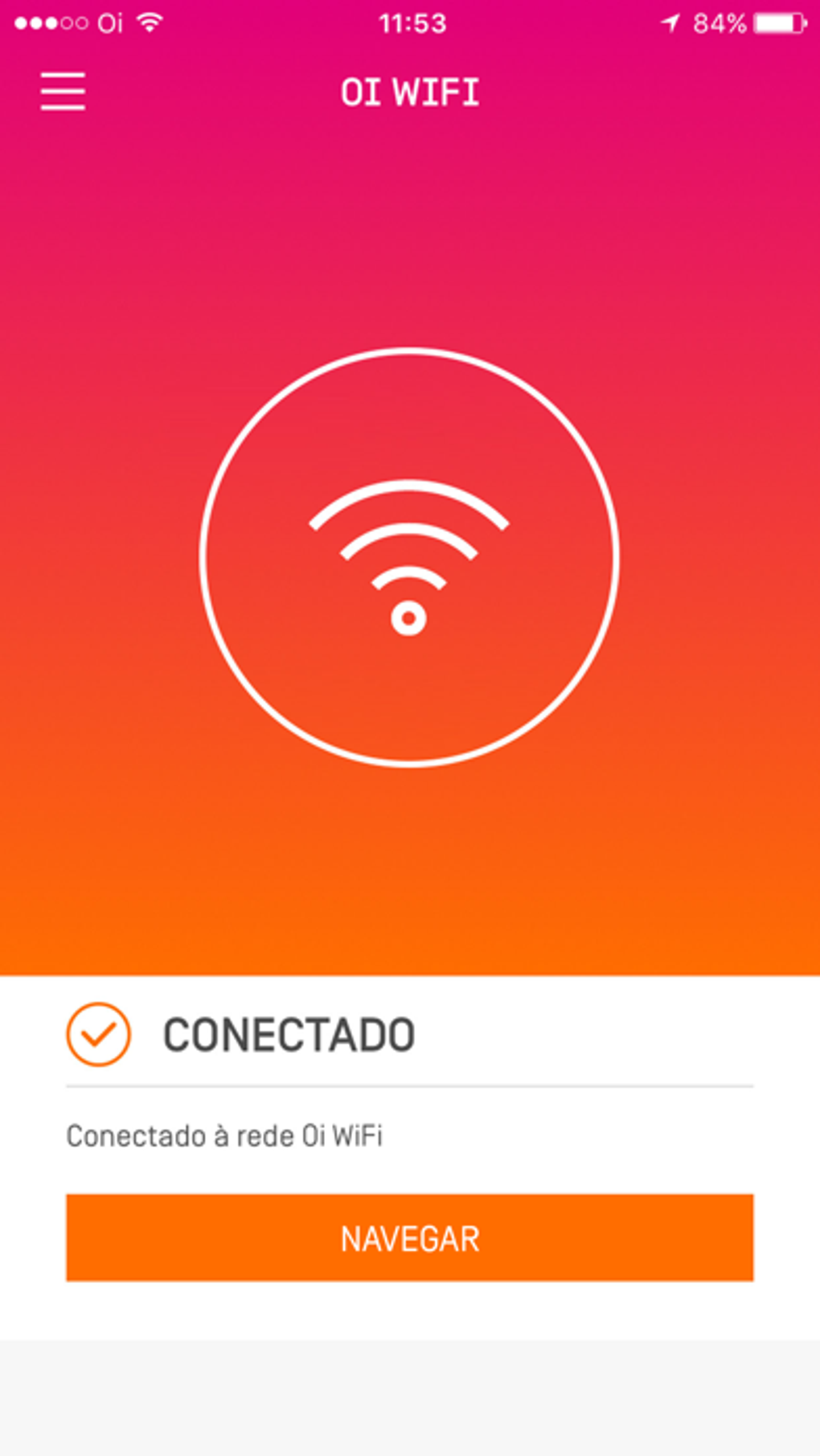Tap the large WiFi circle button
The width and height of the screenshot is (820, 1456).
point(409,557)
